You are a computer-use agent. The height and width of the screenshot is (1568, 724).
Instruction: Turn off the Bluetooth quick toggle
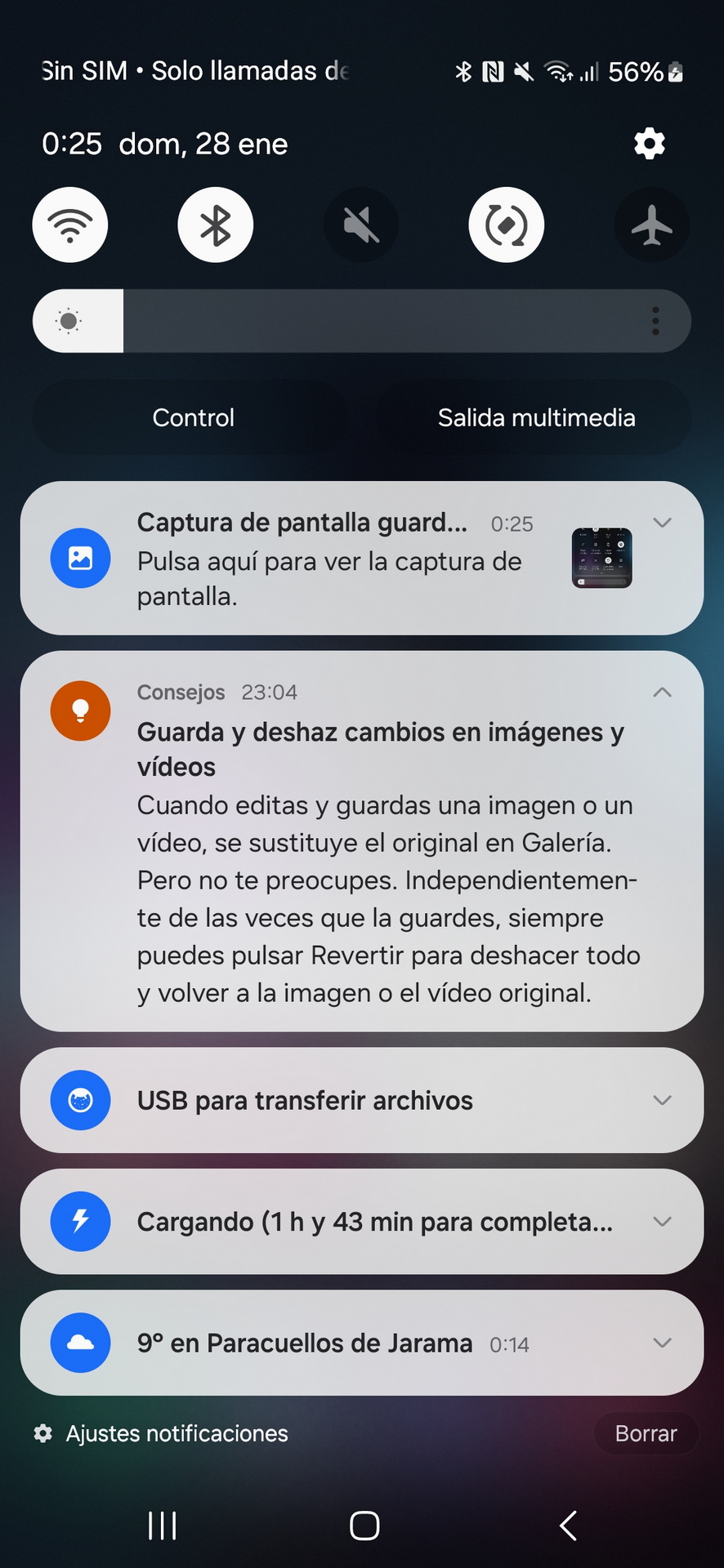[216, 225]
